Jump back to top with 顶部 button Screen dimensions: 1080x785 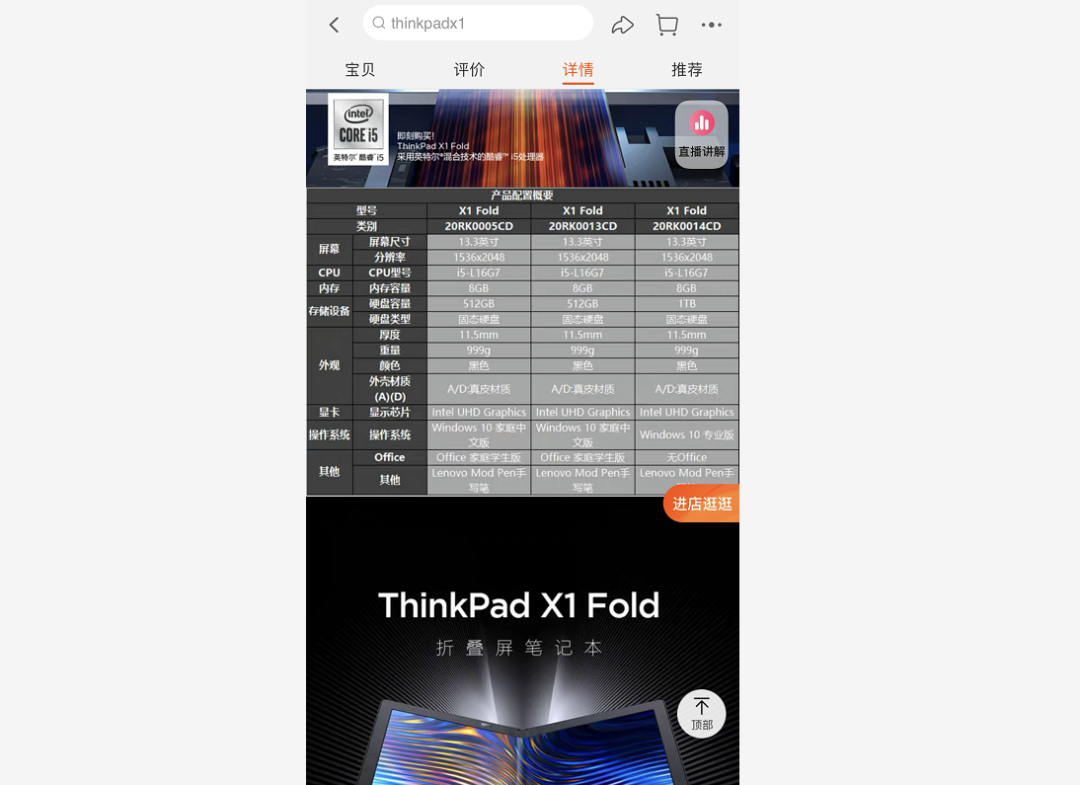point(701,713)
